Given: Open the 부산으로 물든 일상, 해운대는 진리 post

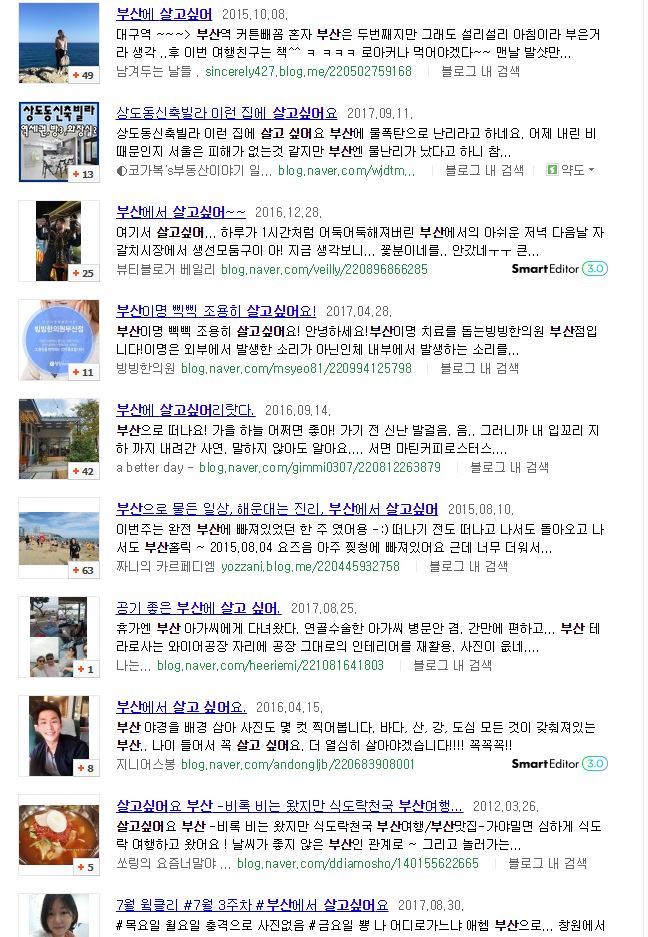Looking at the screenshot, I should point(277,509).
